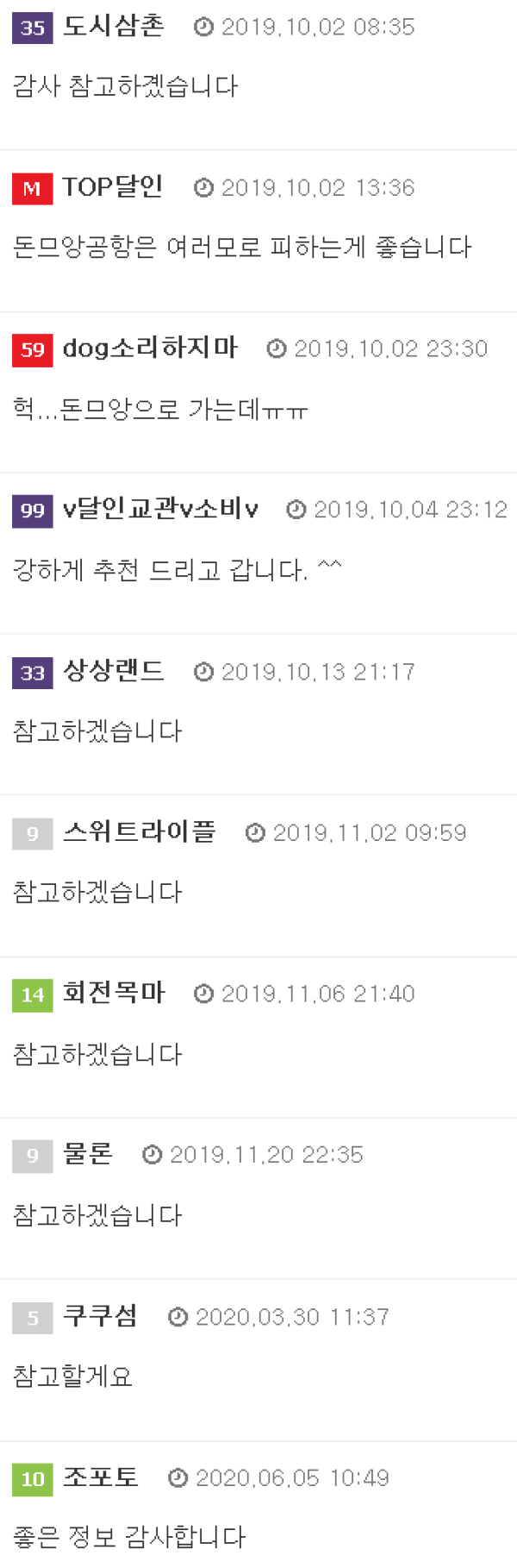Screen dimensions: 517x1568
Task: Select the v달인교관v소비v nickname
Action: coord(160,510)
